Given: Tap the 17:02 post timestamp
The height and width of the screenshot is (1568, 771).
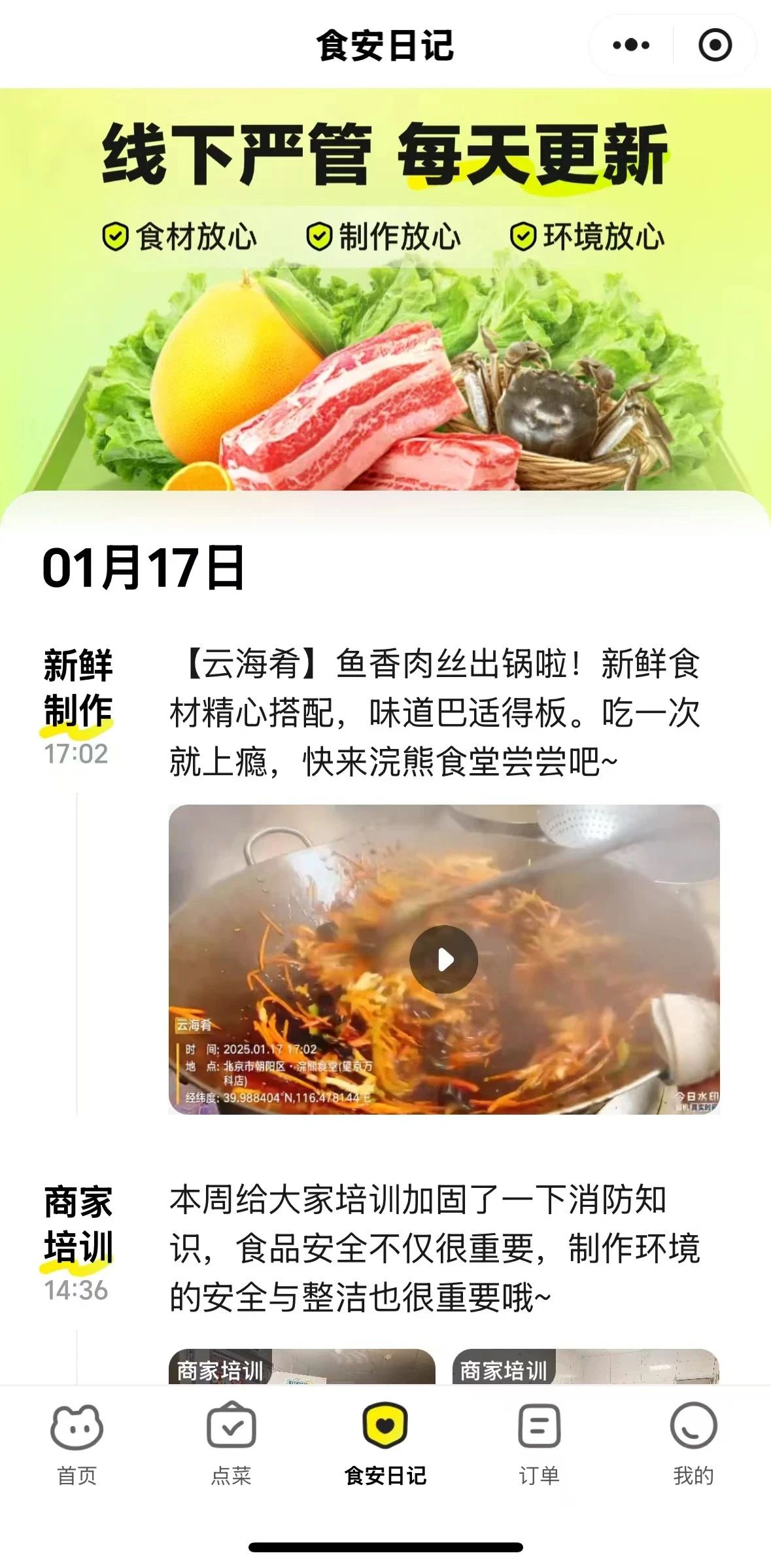Looking at the screenshot, I should click(x=75, y=754).
